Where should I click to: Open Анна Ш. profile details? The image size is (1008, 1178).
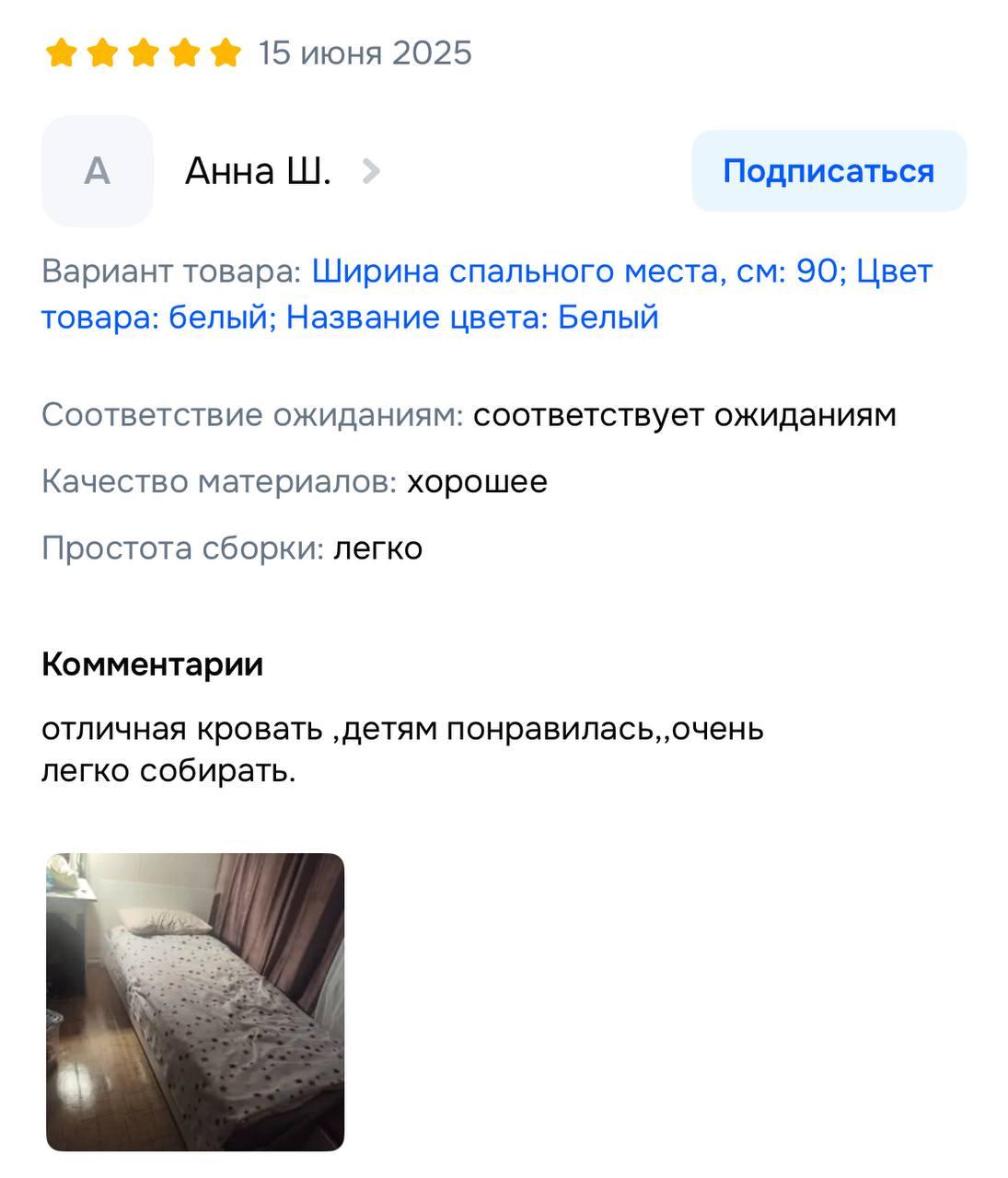[x=261, y=170]
